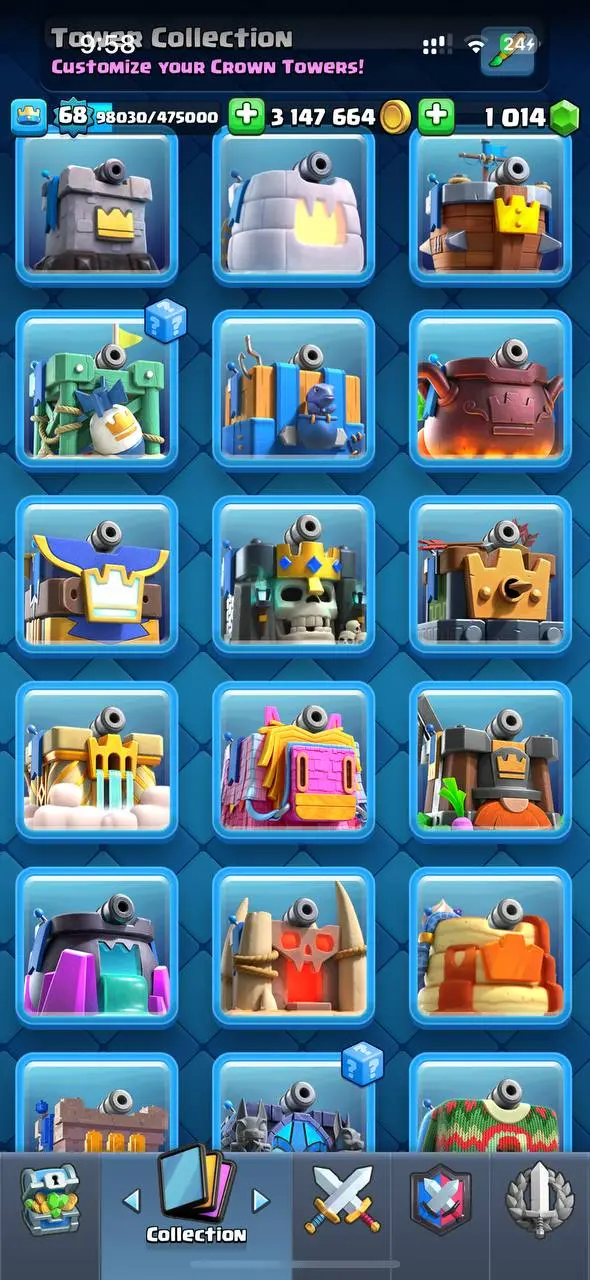This screenshot has width=590, height=1280.
Task: Tap the left arrow beside Collection
Action: pyautogui.click(x=131, y=1200)
